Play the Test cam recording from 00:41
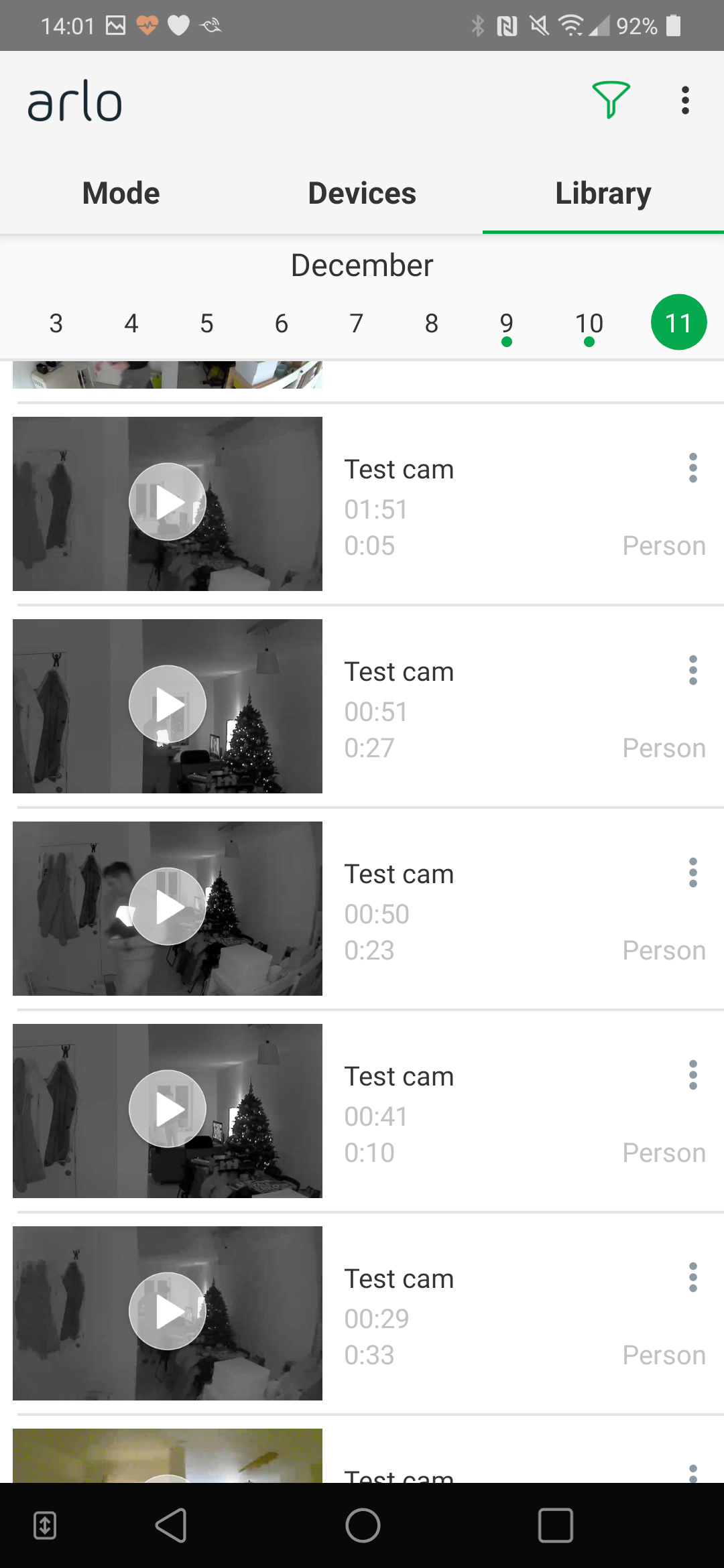This screenshot has width=724, height=1568. tap(168, 1109)
